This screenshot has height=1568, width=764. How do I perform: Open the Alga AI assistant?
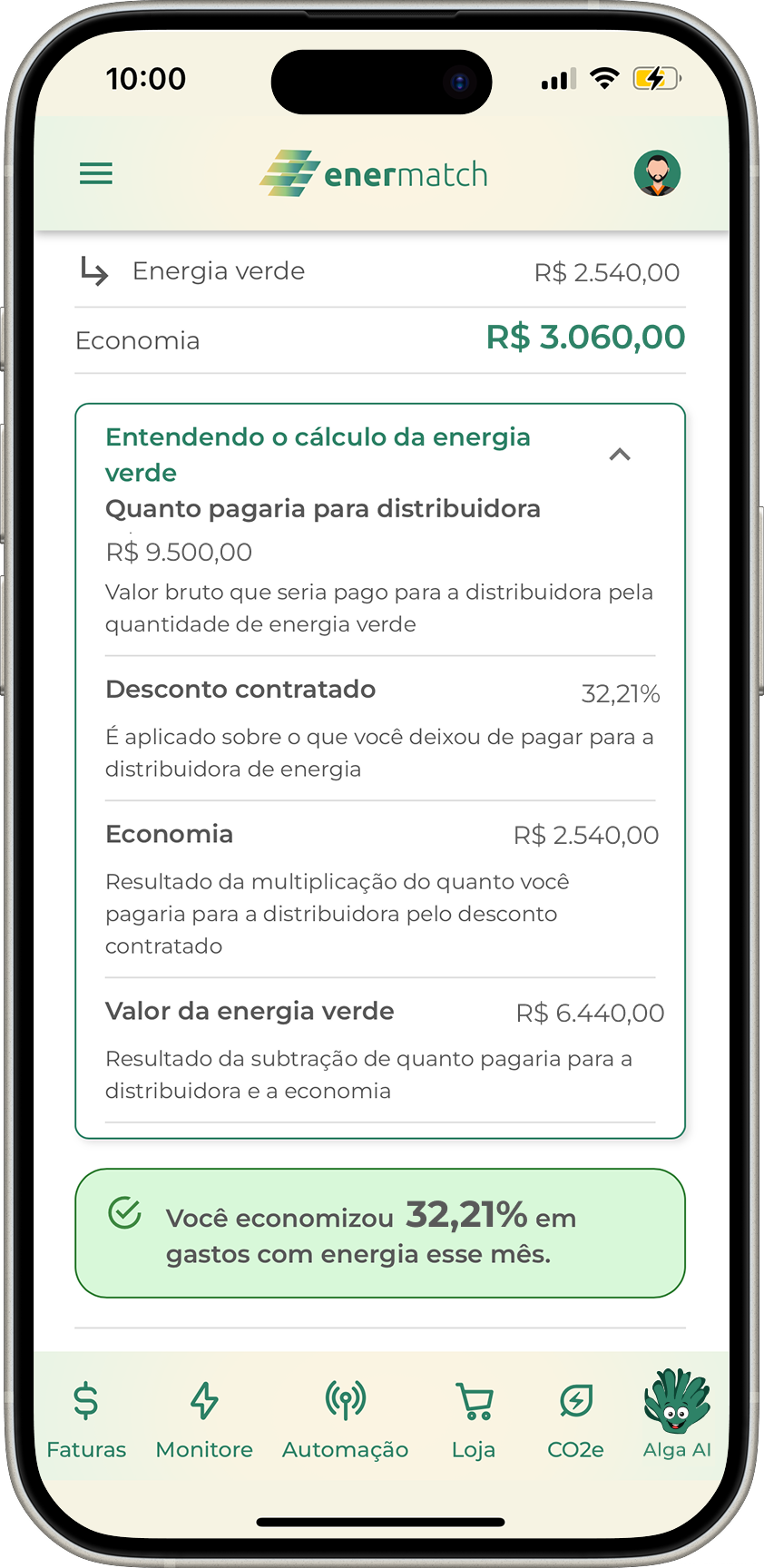pyautogui.click(x=677, y=1416)
